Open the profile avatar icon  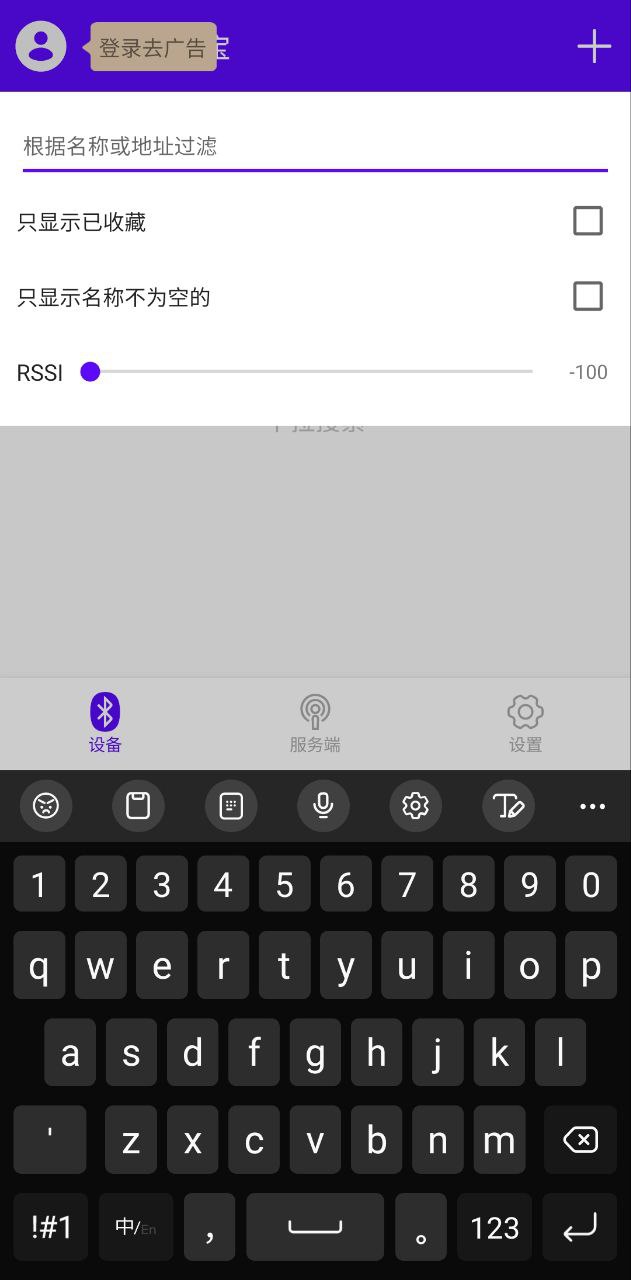point(41,46)
